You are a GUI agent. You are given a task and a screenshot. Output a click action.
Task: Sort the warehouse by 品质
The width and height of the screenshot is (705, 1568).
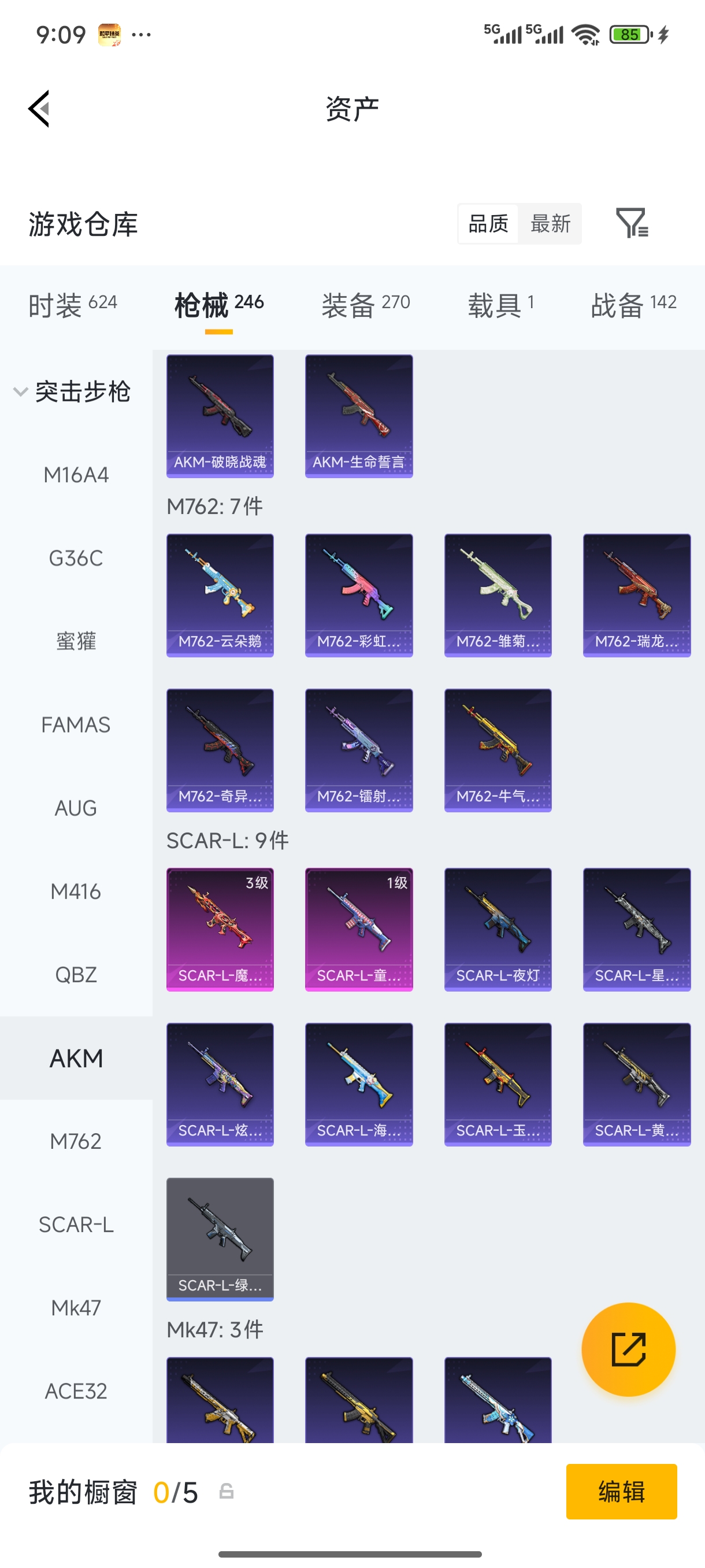pos(488,223)
